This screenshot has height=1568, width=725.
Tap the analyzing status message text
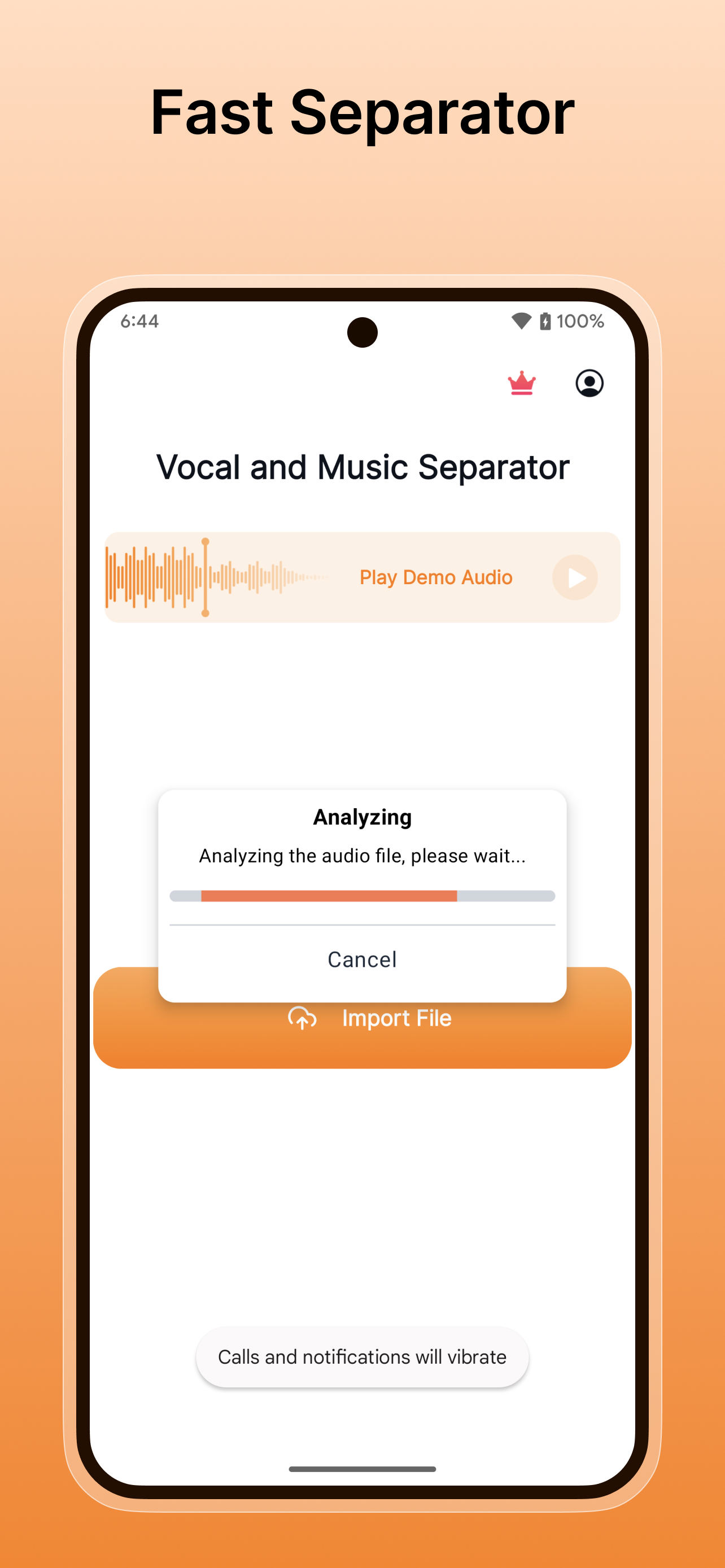[x=362, y=856]
